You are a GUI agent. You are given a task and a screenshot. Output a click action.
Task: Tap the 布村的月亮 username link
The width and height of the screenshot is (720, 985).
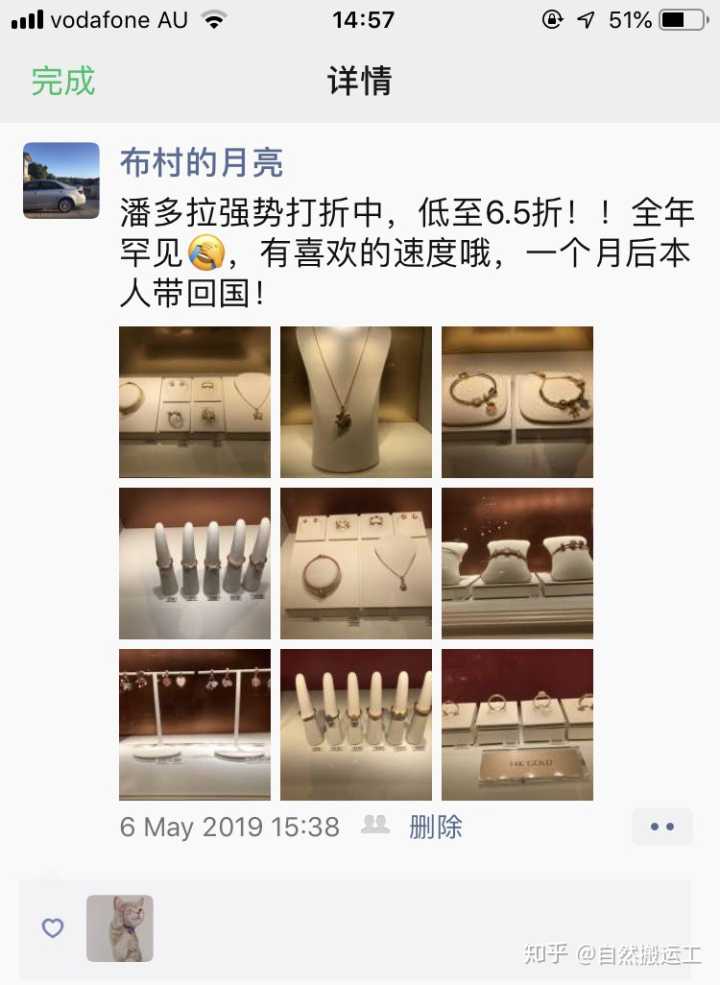coord(201,162)
